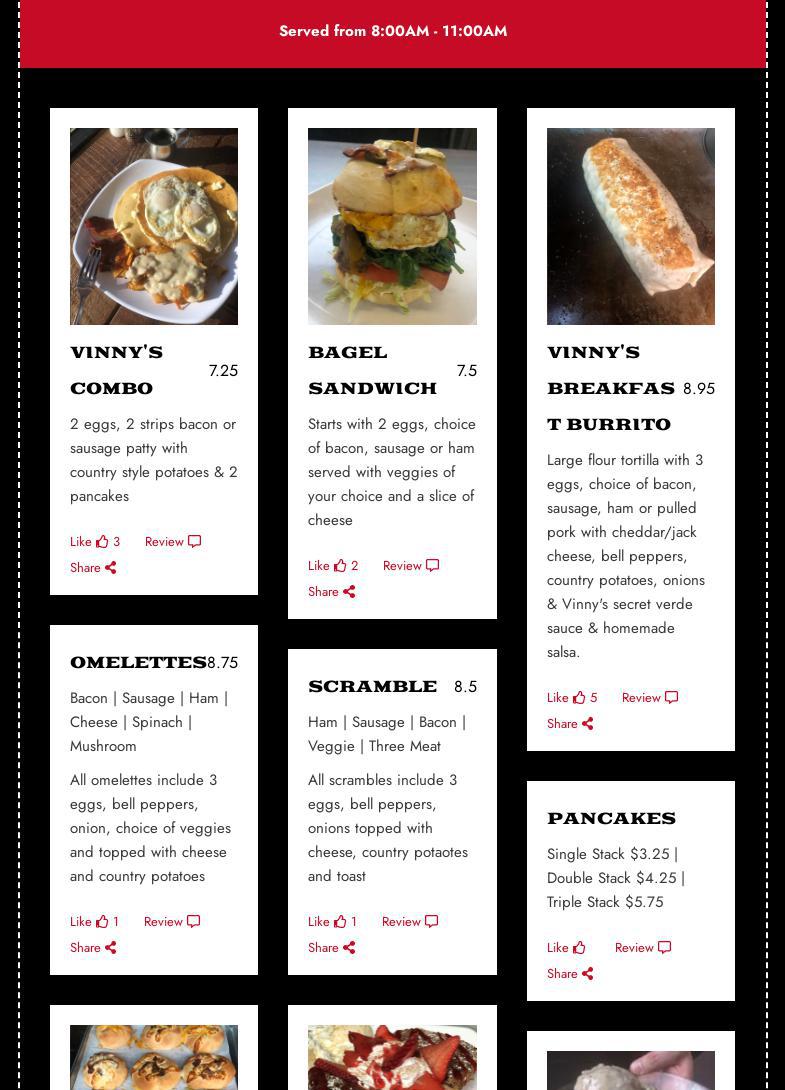Share the Scramble item
The height and width of the screenshot is (1090, 785).
click(331, 948)
